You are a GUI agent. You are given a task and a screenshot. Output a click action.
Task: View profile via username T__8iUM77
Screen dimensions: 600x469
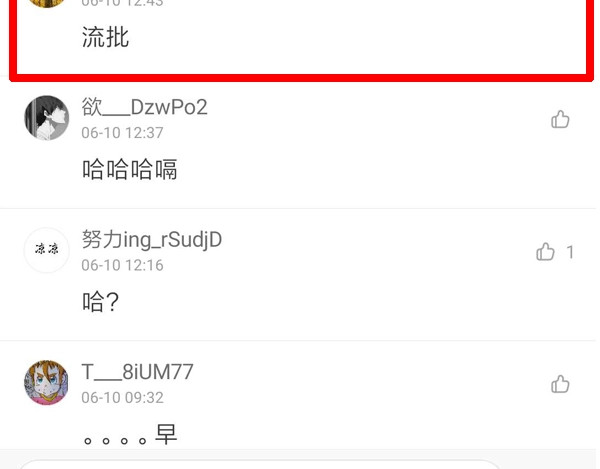click(138, 373)
